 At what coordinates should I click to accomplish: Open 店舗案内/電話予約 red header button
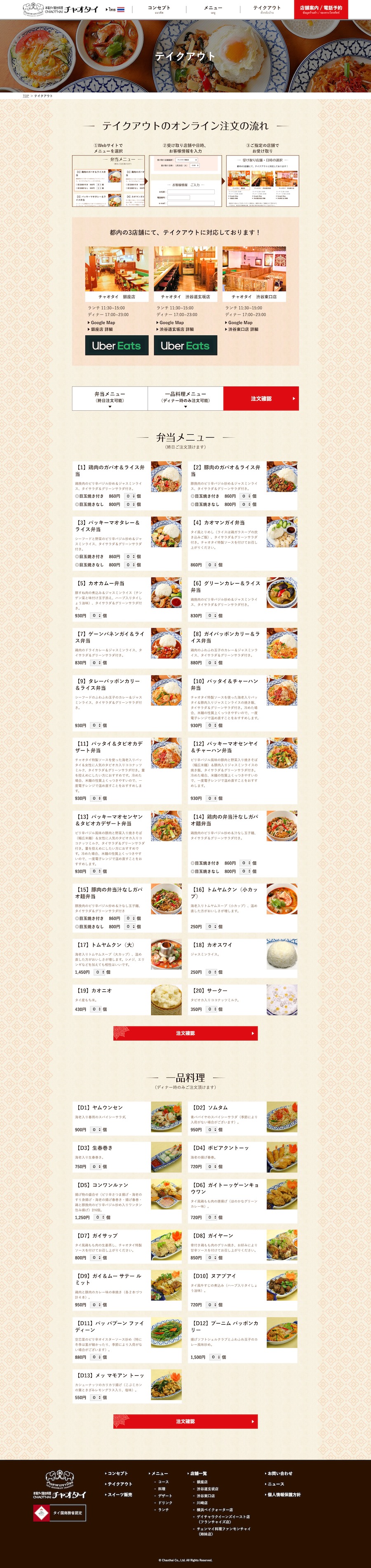click(321, 9)
